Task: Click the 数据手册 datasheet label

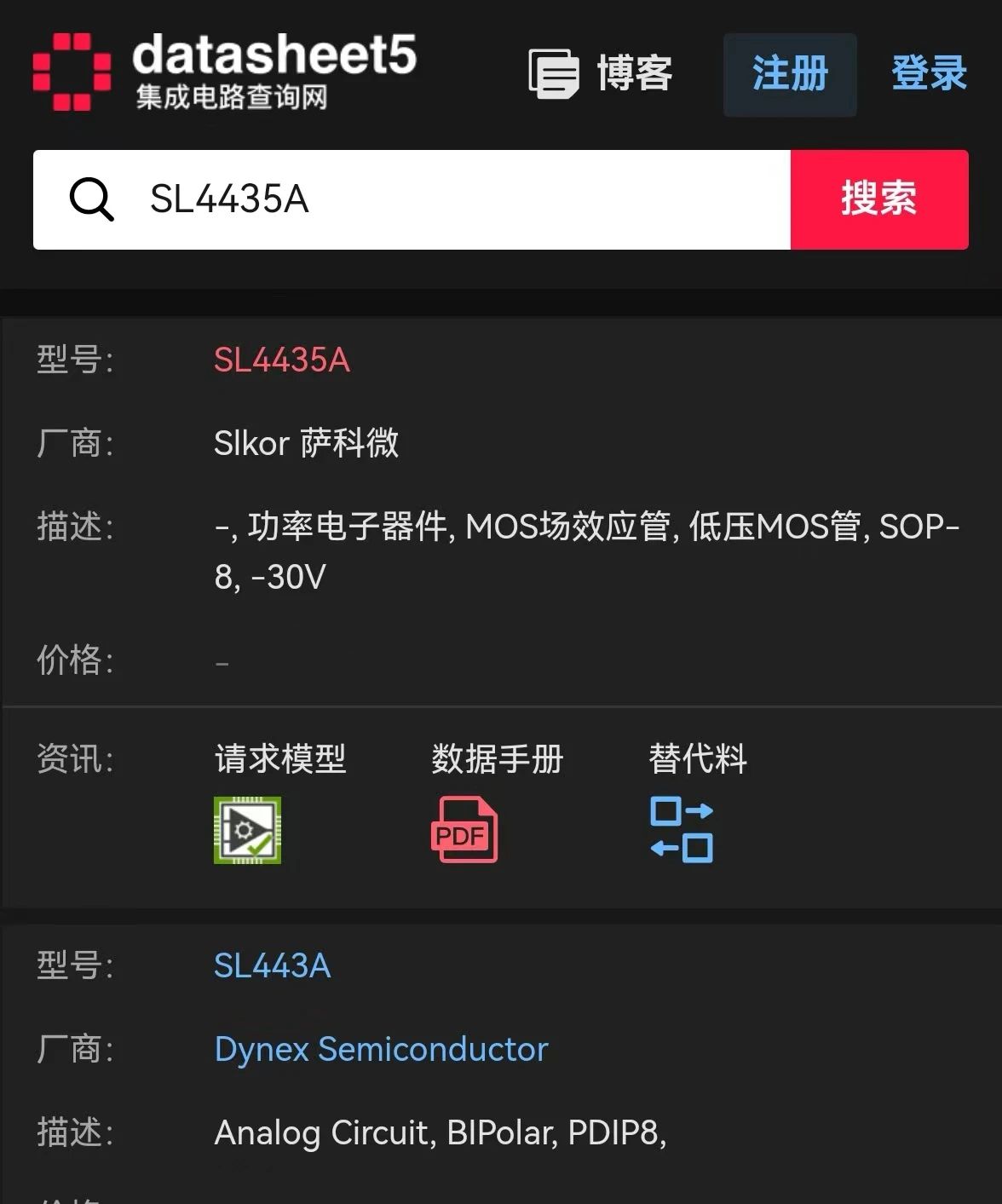Action: coord(498,758)
